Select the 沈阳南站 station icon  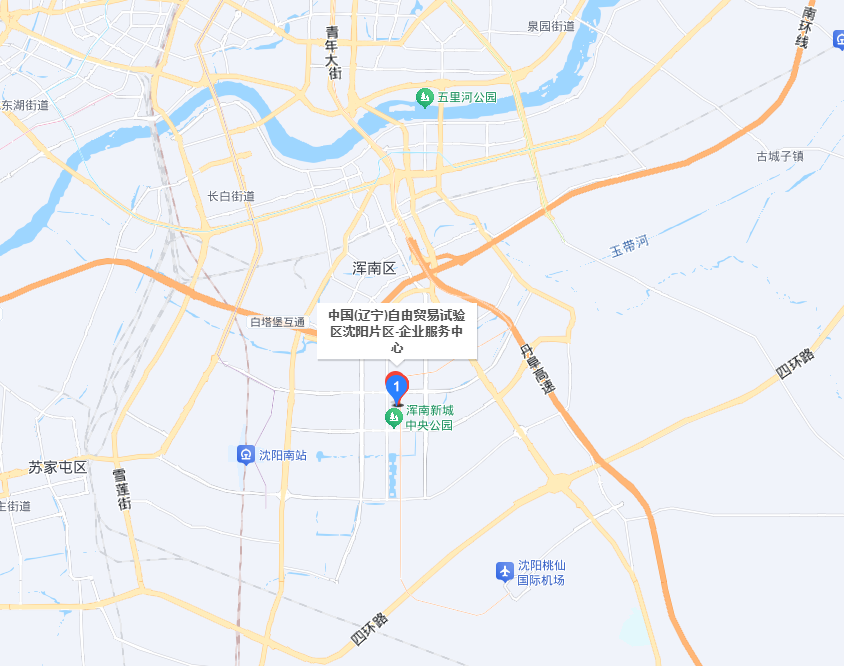pos(246,455)
